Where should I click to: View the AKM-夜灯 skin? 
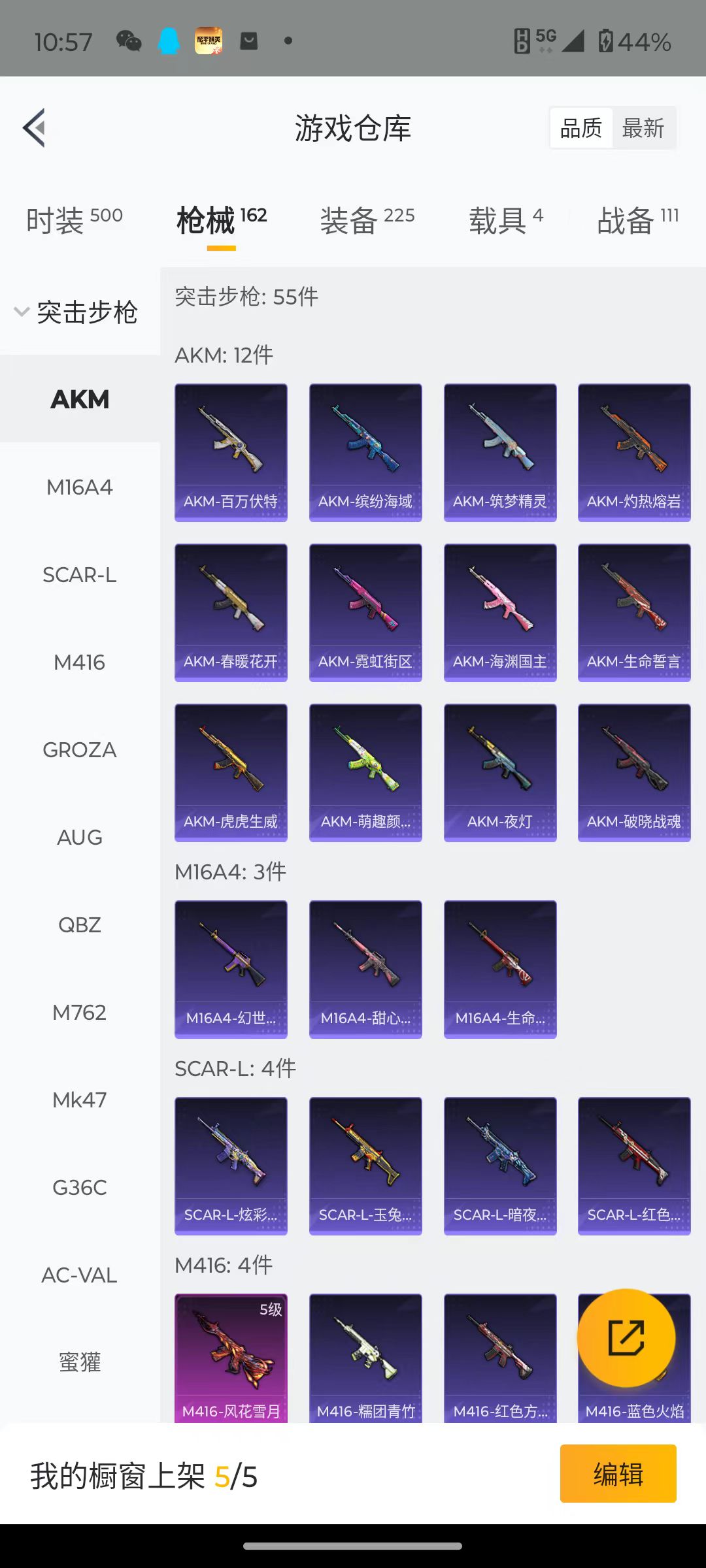point(500,772)
